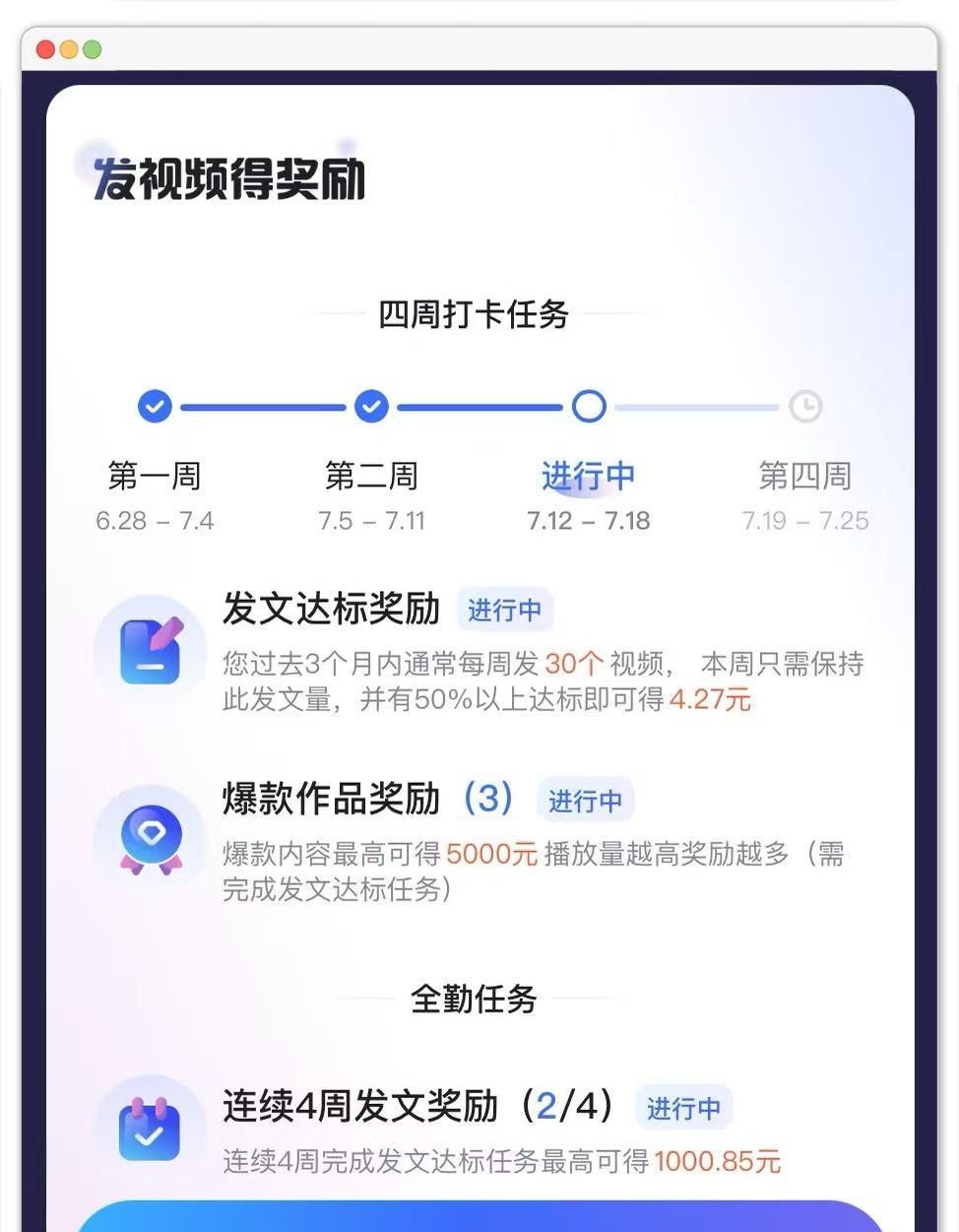Open the 连续4周发文奖励 task
The width and height of the screenshot is (959, 1232).
pyautogui.click(x=360, y=1106)
